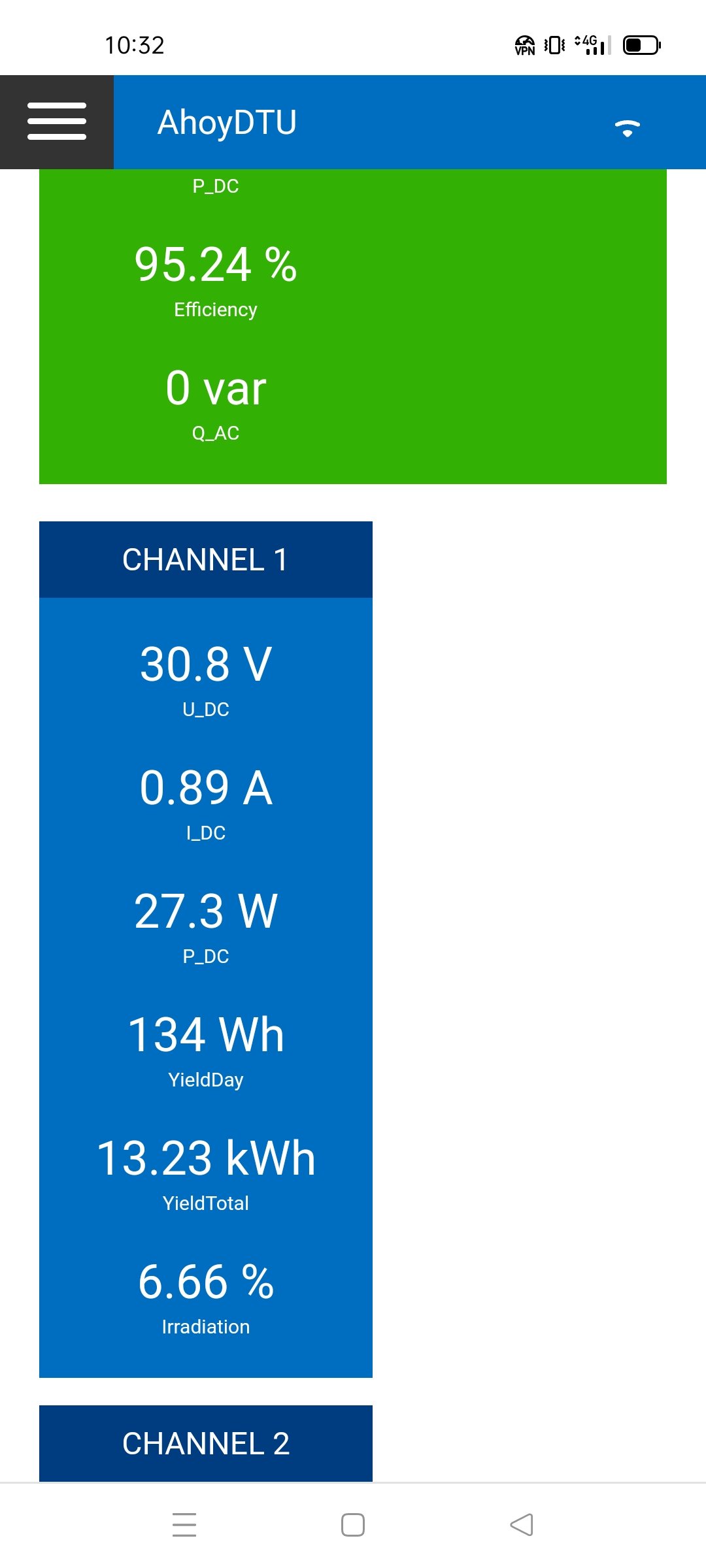The height and width of the screenshot is (1568, 706).
Task: Open the recent apps overview
Action: coord(184,1525)
